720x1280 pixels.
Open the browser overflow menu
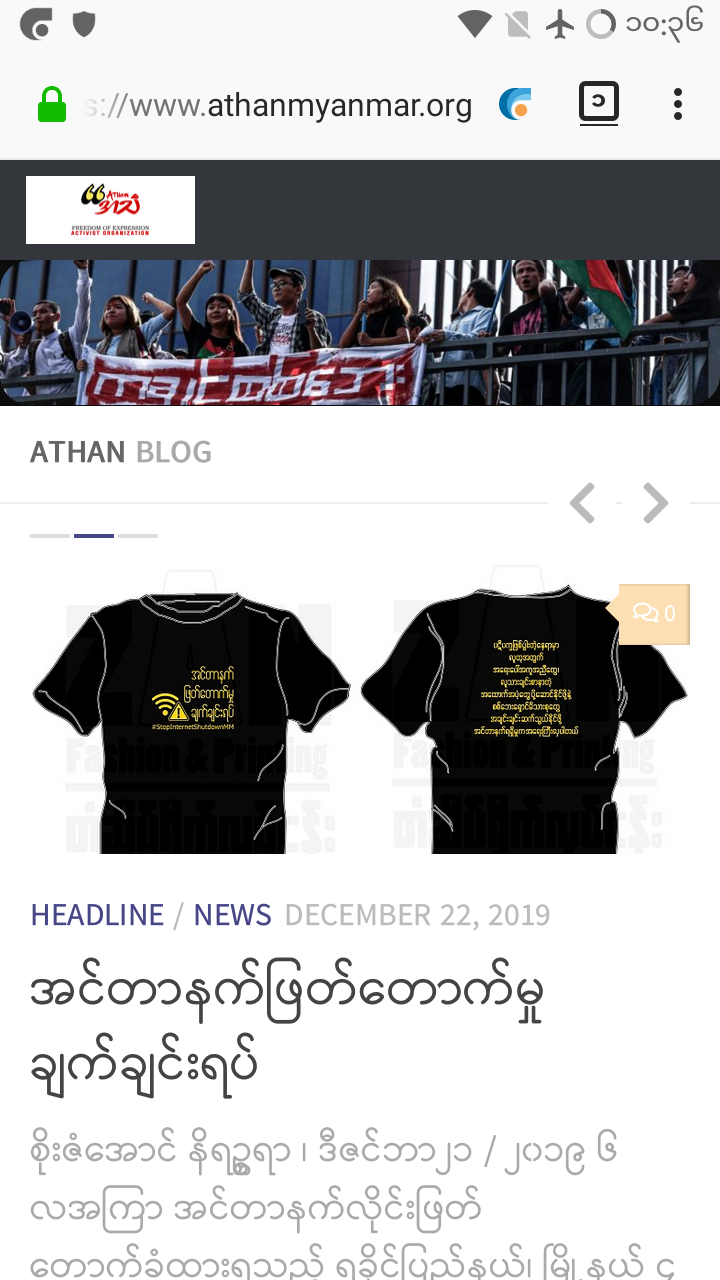[677, 104]
